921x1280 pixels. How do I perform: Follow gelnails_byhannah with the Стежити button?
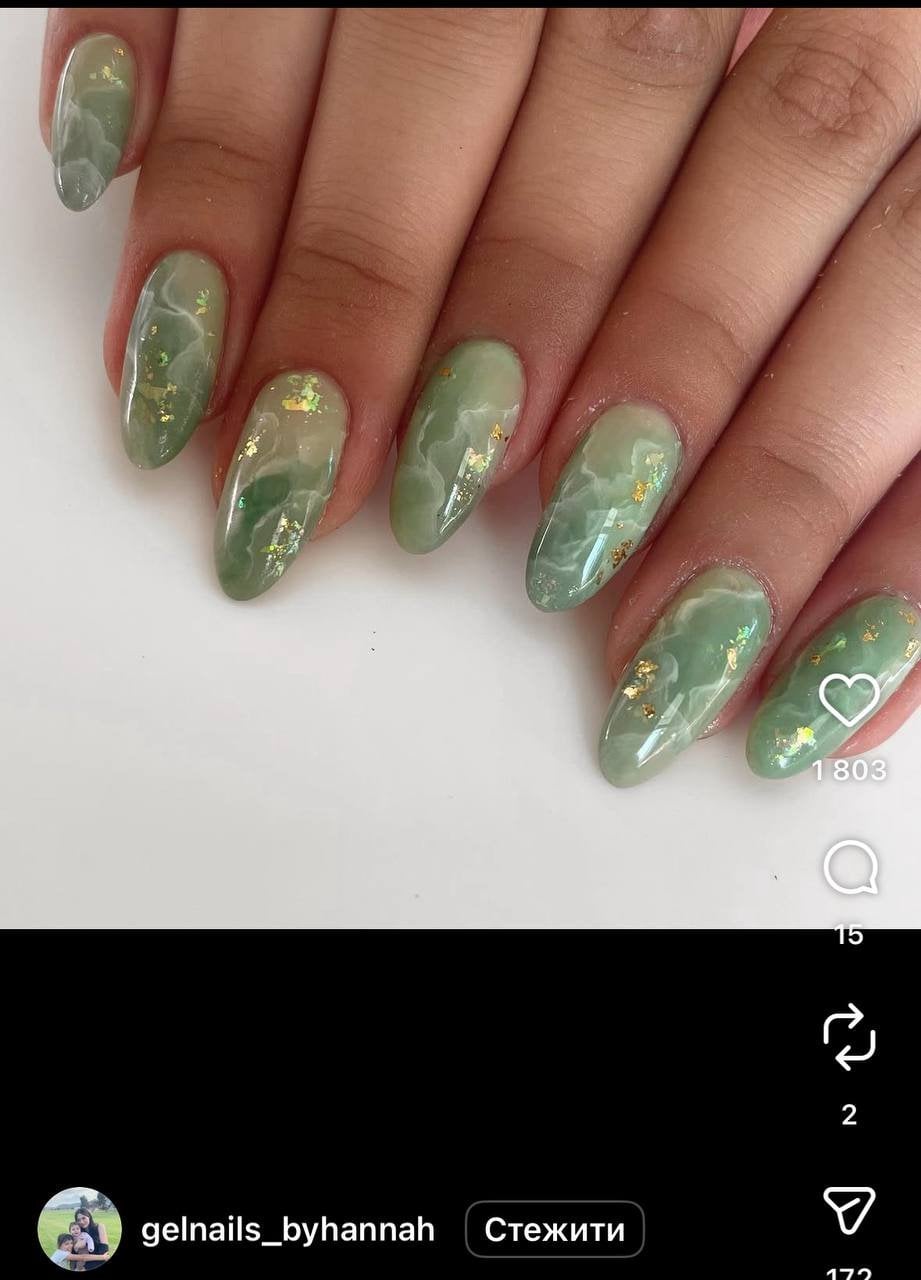click(x=554, y=1229)
